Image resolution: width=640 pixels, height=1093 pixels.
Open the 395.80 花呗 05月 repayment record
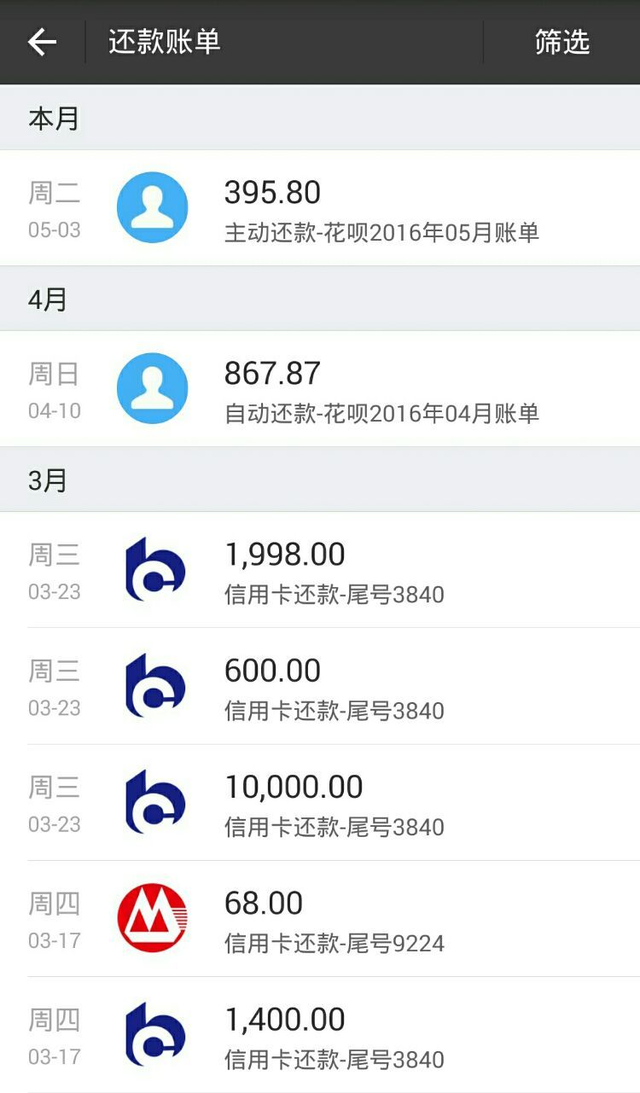click(x=380, y=208)
